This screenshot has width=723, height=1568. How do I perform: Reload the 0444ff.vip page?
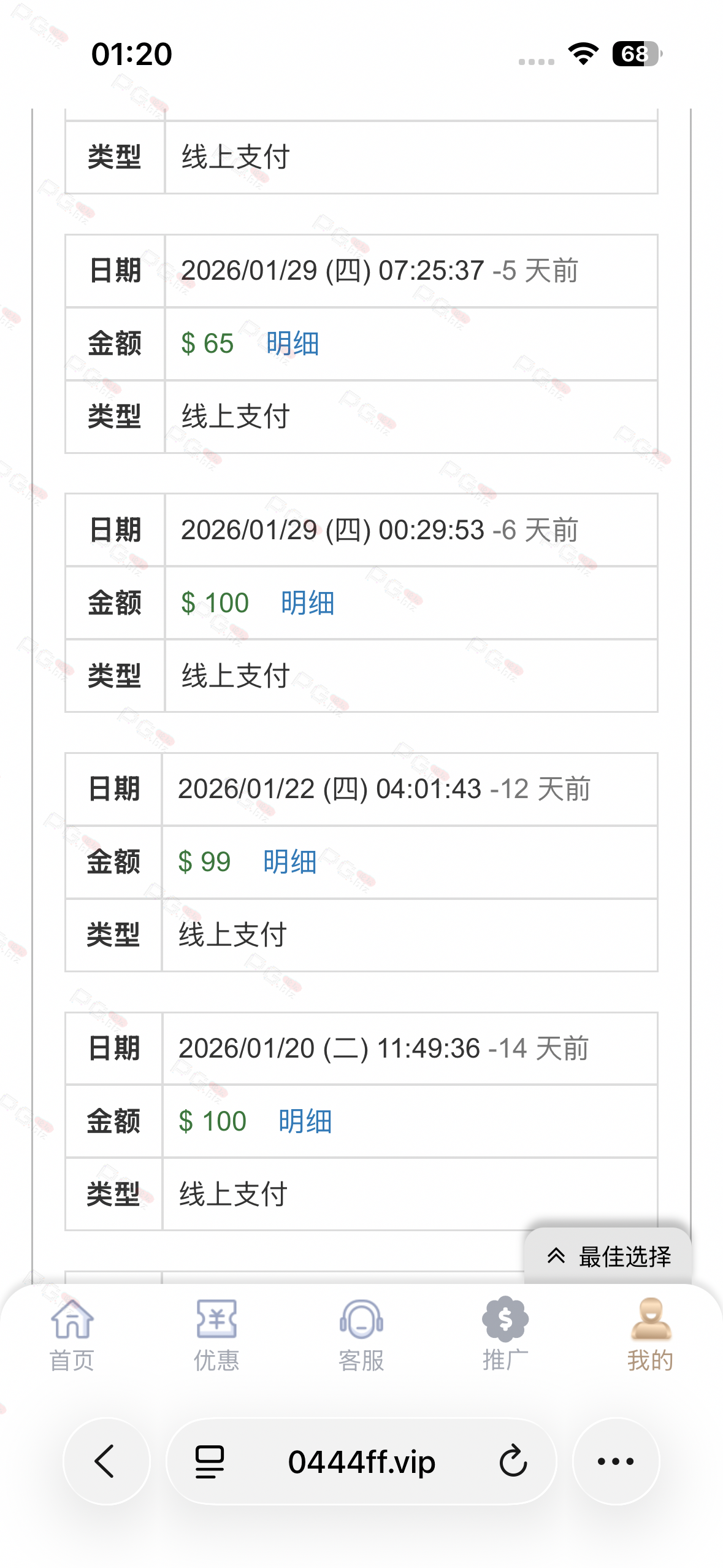pyautogui.click(x=513, y=1461)
